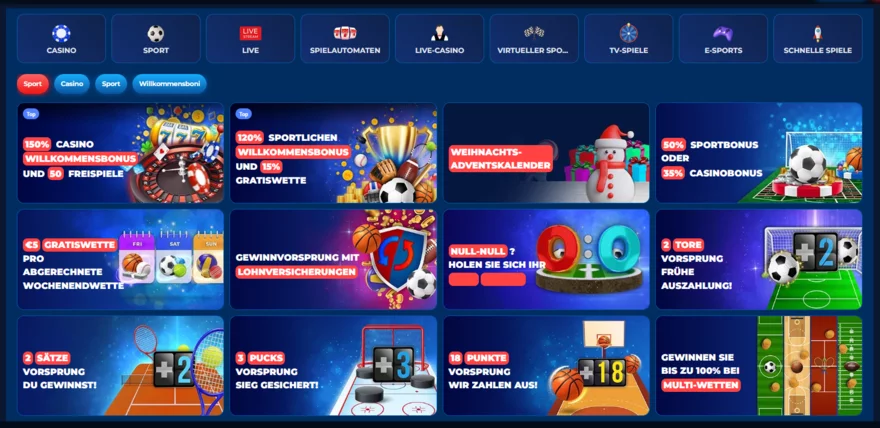Open the Multi-Wetten 100% promotion

[758, 366]
